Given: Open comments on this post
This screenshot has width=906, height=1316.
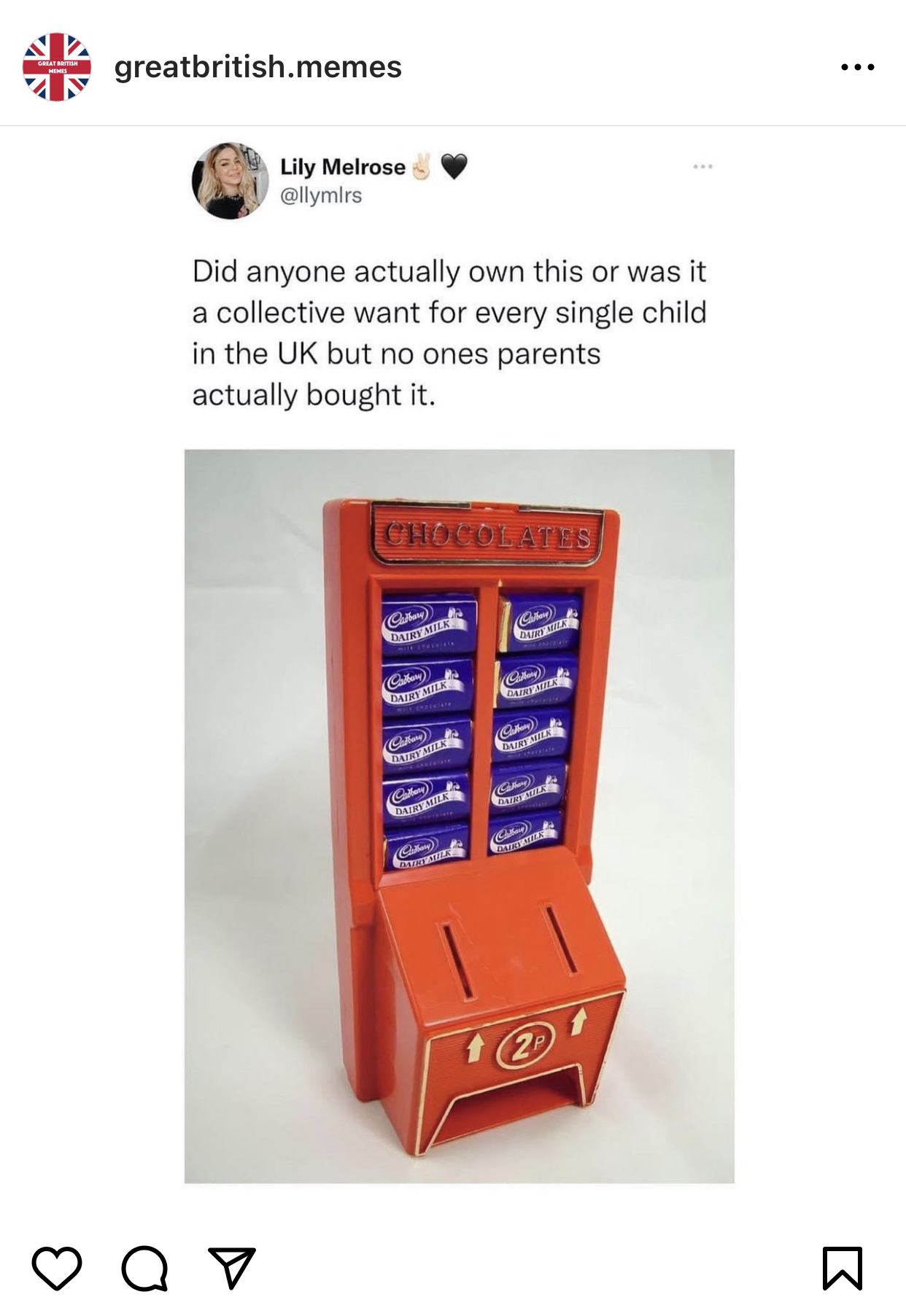Looking at the screenshot, I should [x=144, y=1268].
